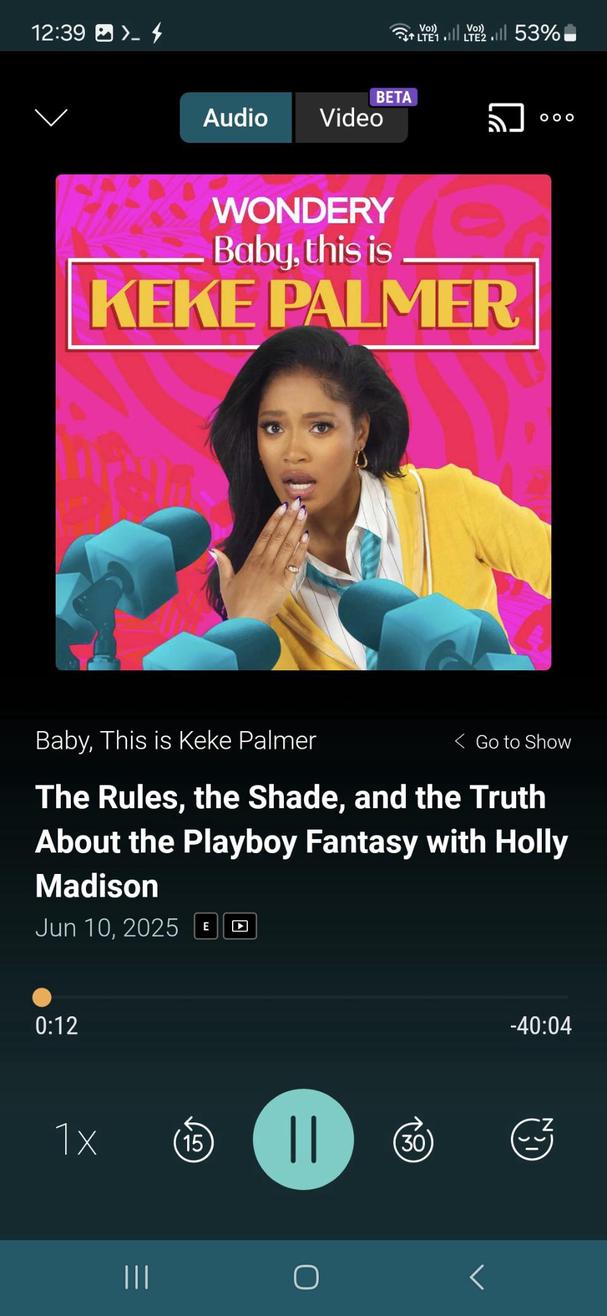The width and height of the screenshot is (607, 1316).
Task: Change the 1x playback speed
Action: [75, 1139]
